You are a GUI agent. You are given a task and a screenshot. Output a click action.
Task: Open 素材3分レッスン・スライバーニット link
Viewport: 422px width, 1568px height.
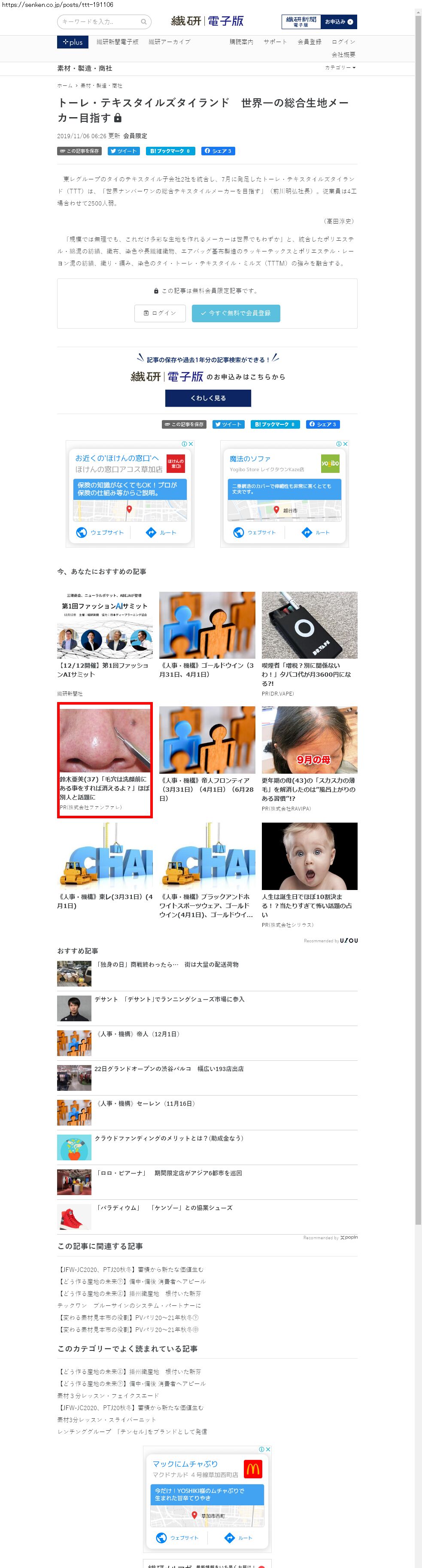(x=107, y=1419)
